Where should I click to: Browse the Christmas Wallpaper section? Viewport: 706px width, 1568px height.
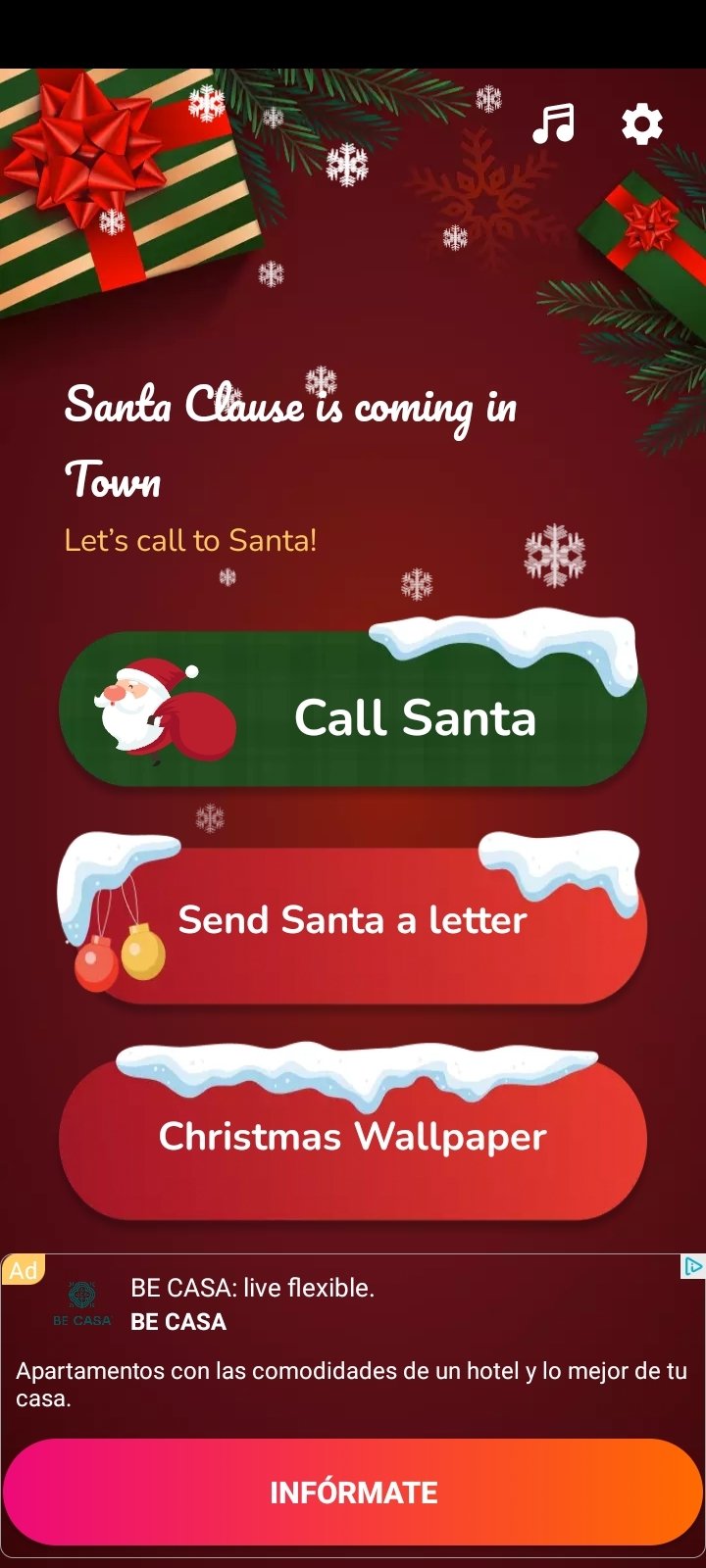point(353,1139)
